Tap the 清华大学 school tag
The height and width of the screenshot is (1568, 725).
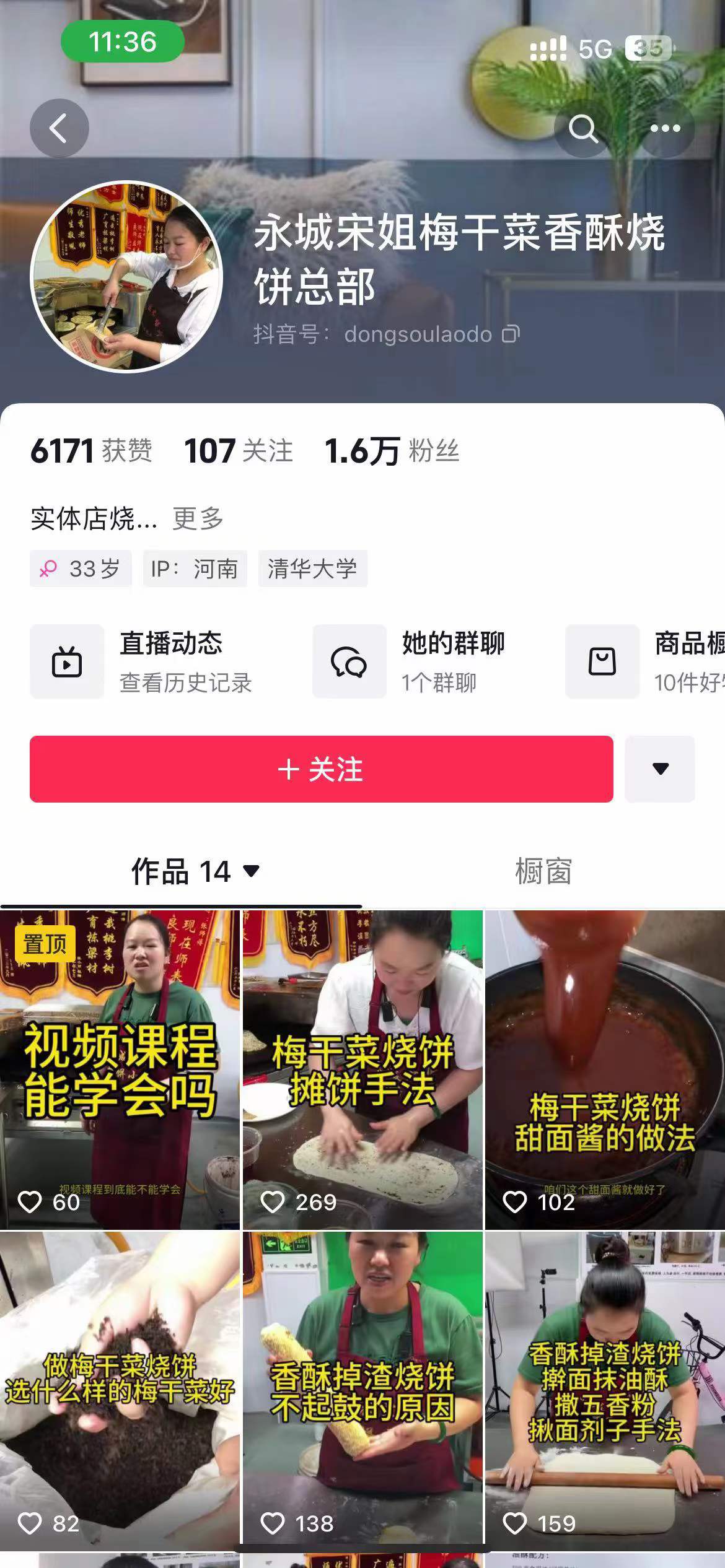click(x=312, y=569)
